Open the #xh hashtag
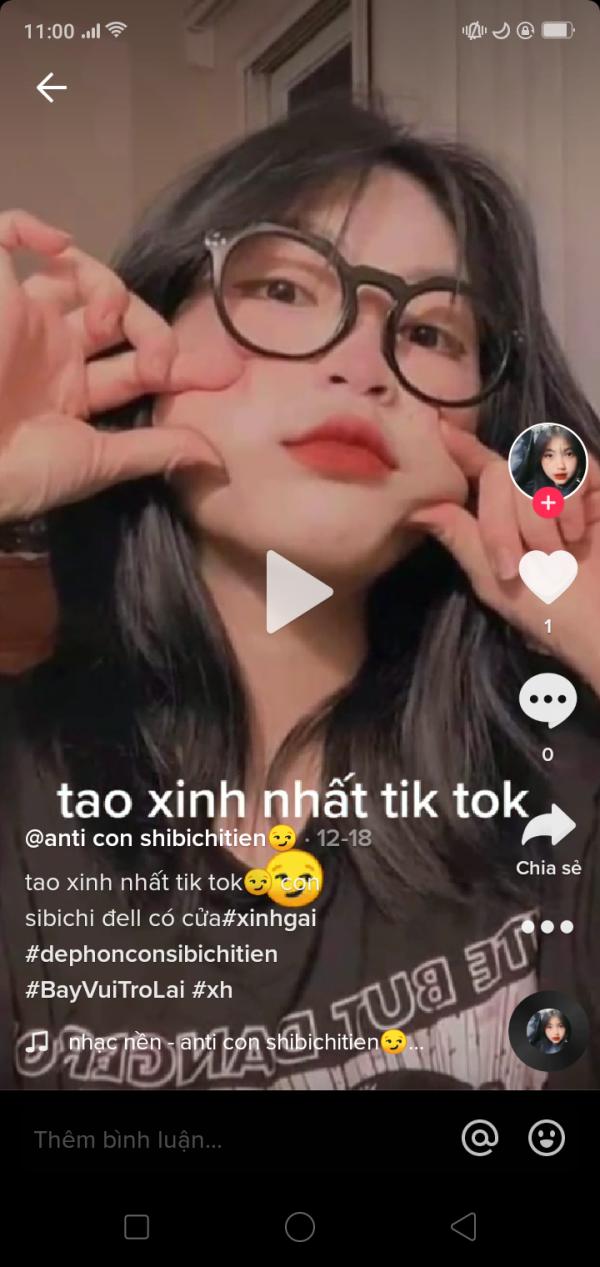The image size is (600, 1267). [212, 991]
